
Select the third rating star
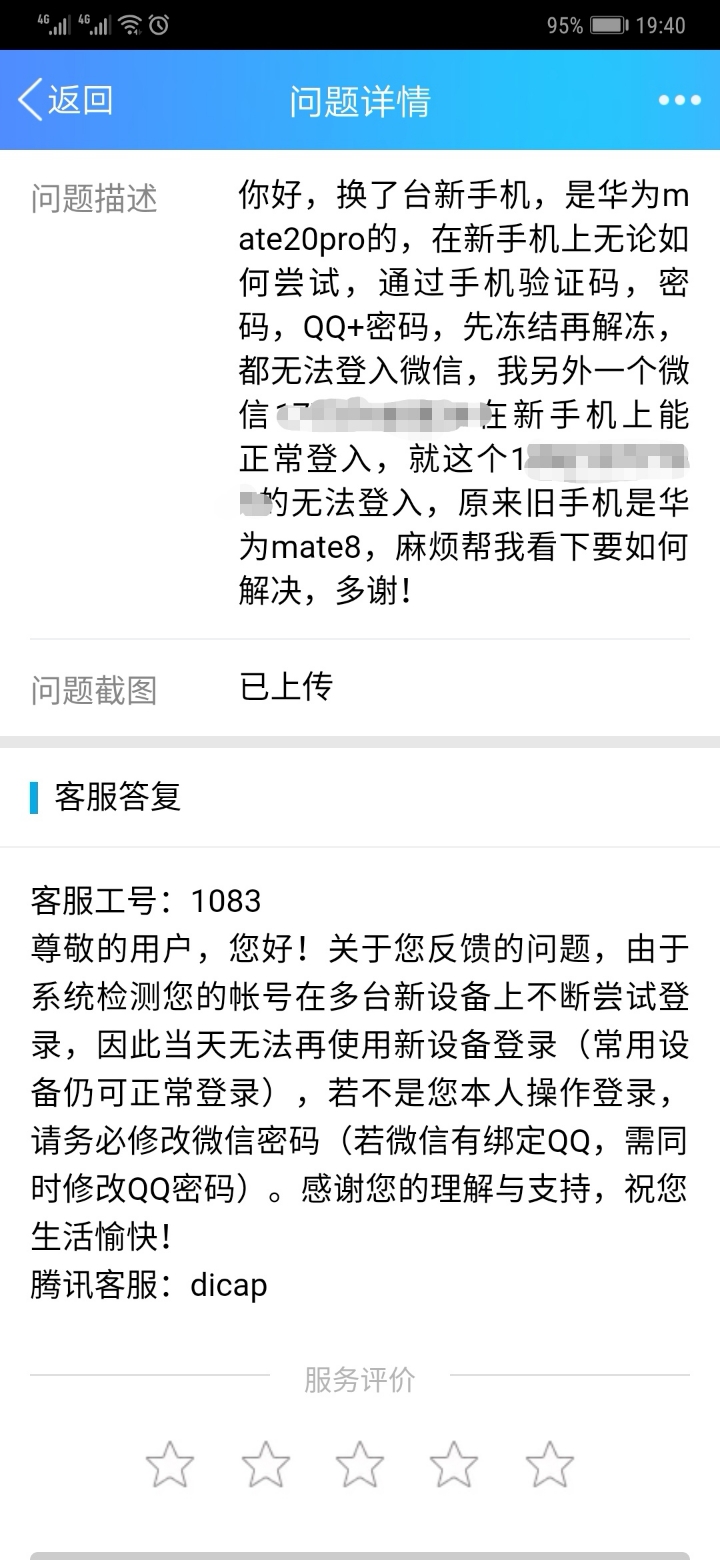click(x=360, y=1465)
